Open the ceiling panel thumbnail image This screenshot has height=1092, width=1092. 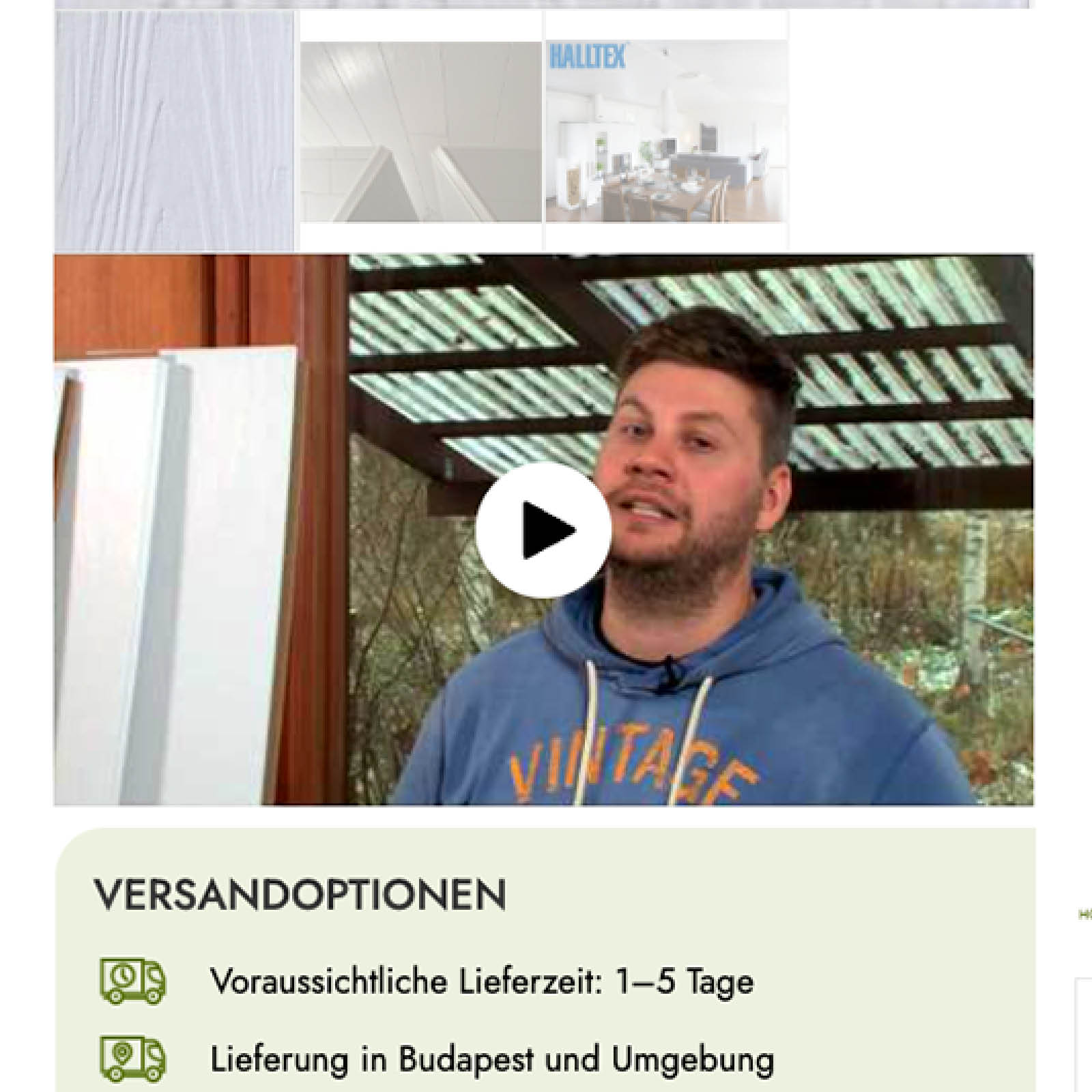420,132
